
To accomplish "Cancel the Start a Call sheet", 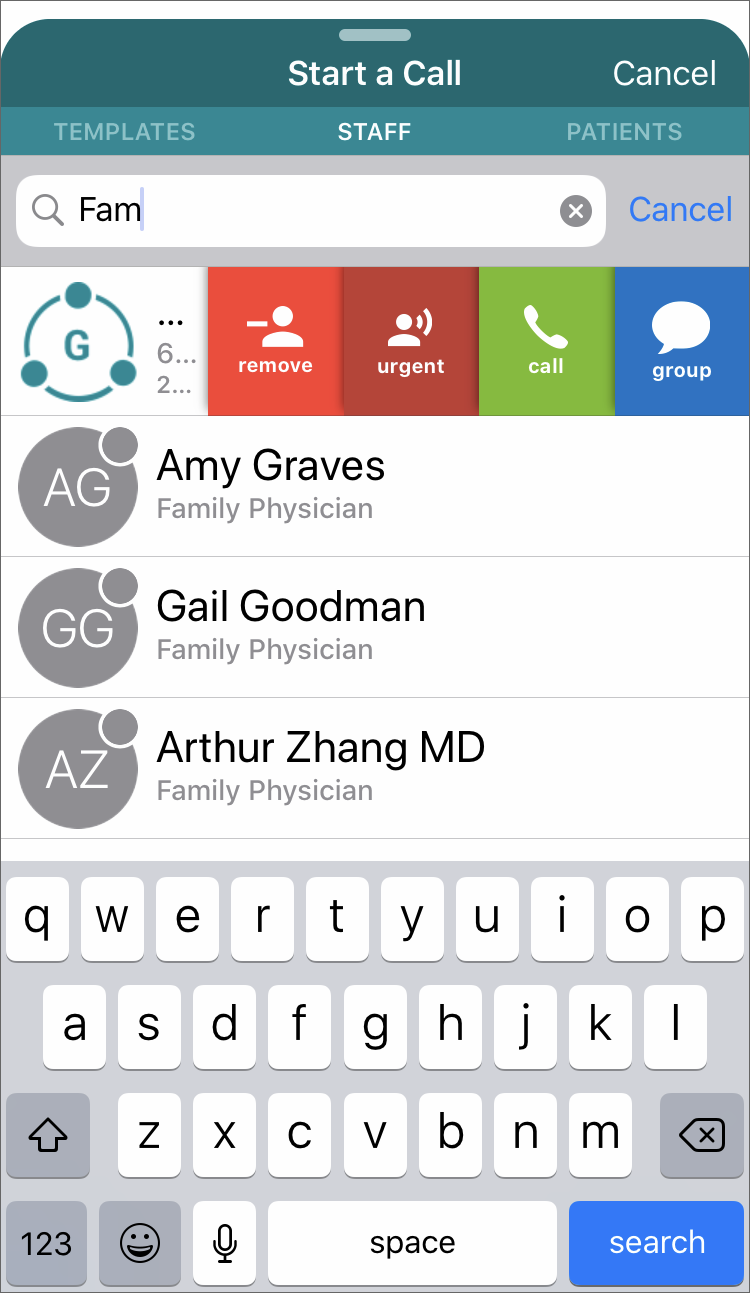I will 664,73.
